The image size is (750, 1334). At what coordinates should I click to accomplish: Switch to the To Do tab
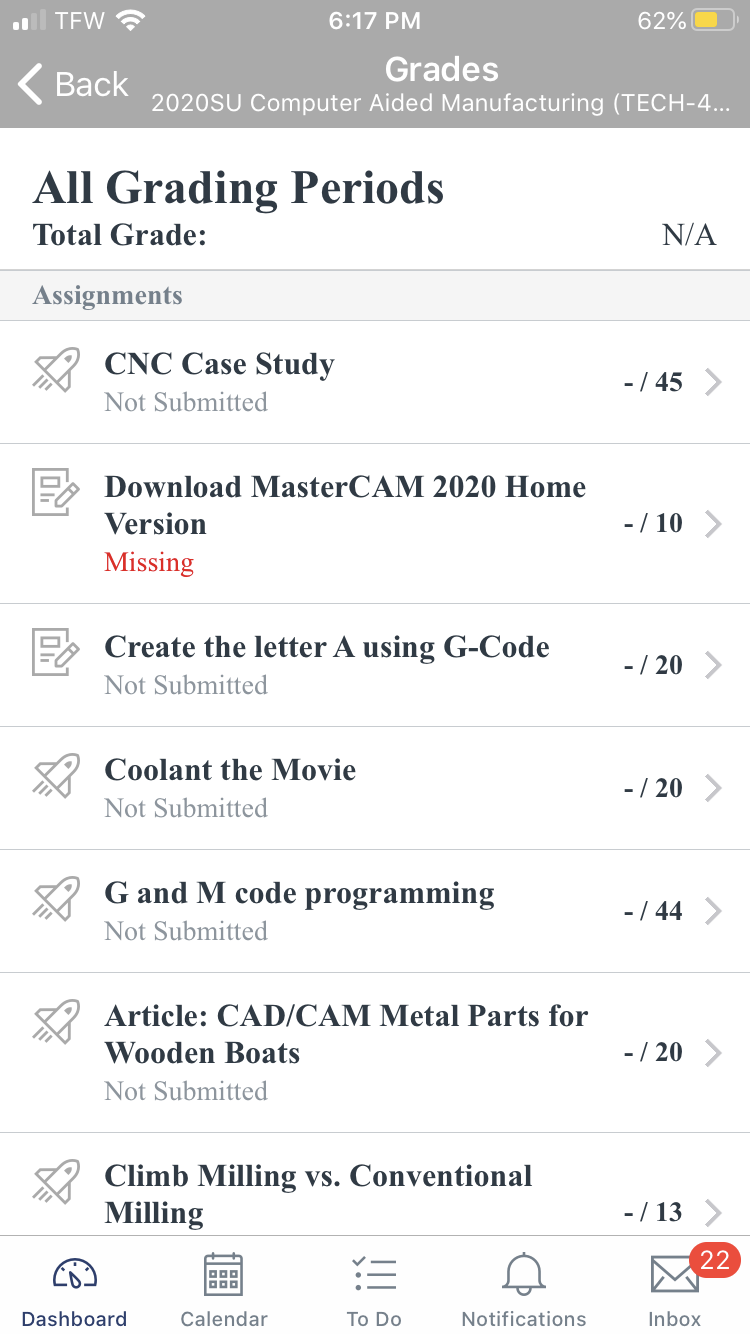coord(374,1290)
